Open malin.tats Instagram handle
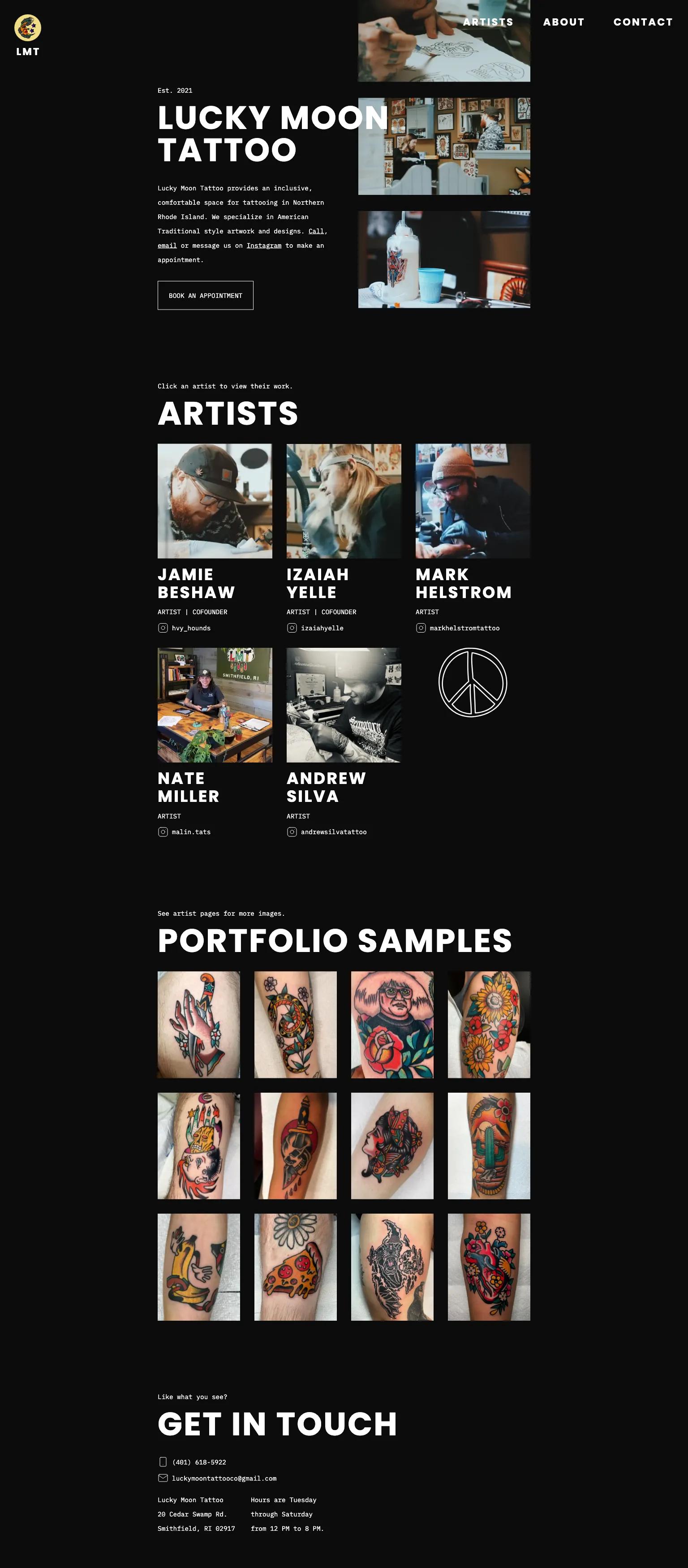The width and height of the screenshot is (688, 1568). (x=190, y=832)
